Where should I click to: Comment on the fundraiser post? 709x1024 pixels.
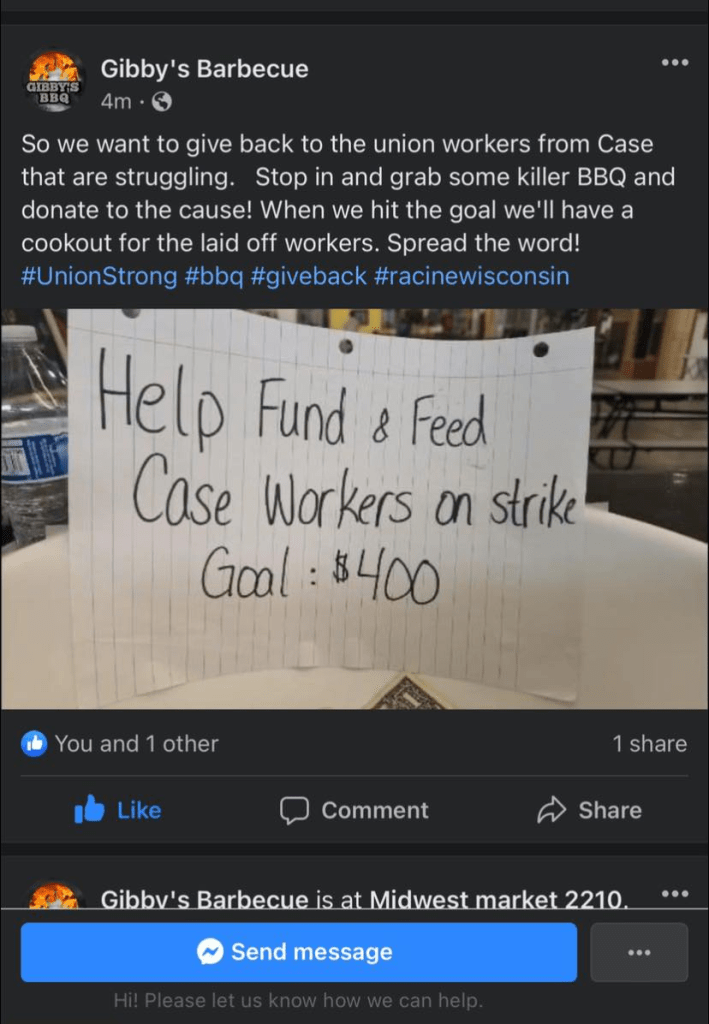pos(354,810)
